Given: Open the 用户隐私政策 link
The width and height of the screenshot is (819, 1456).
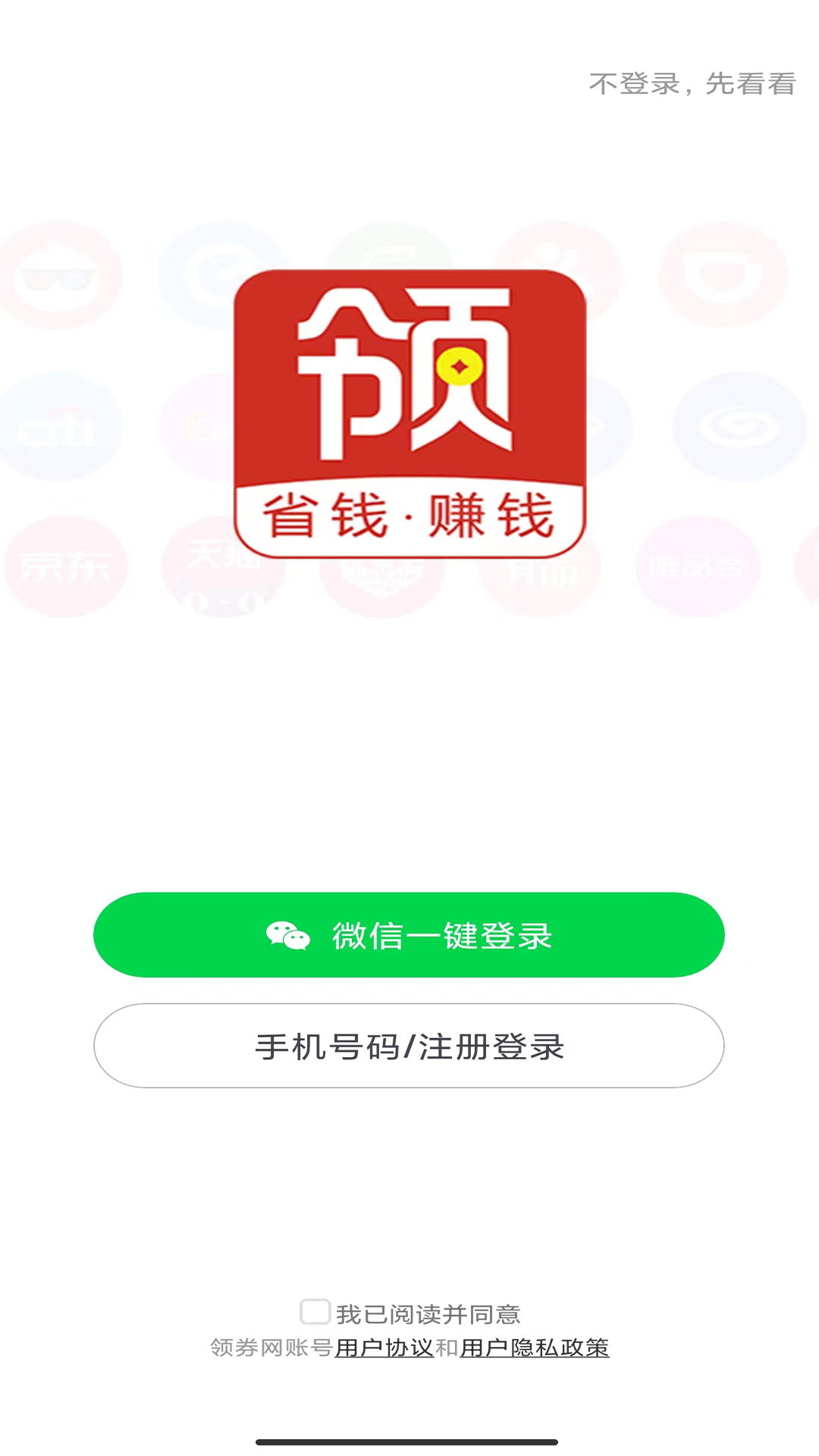Looking at the screenshot, I should pos(534,1348).
